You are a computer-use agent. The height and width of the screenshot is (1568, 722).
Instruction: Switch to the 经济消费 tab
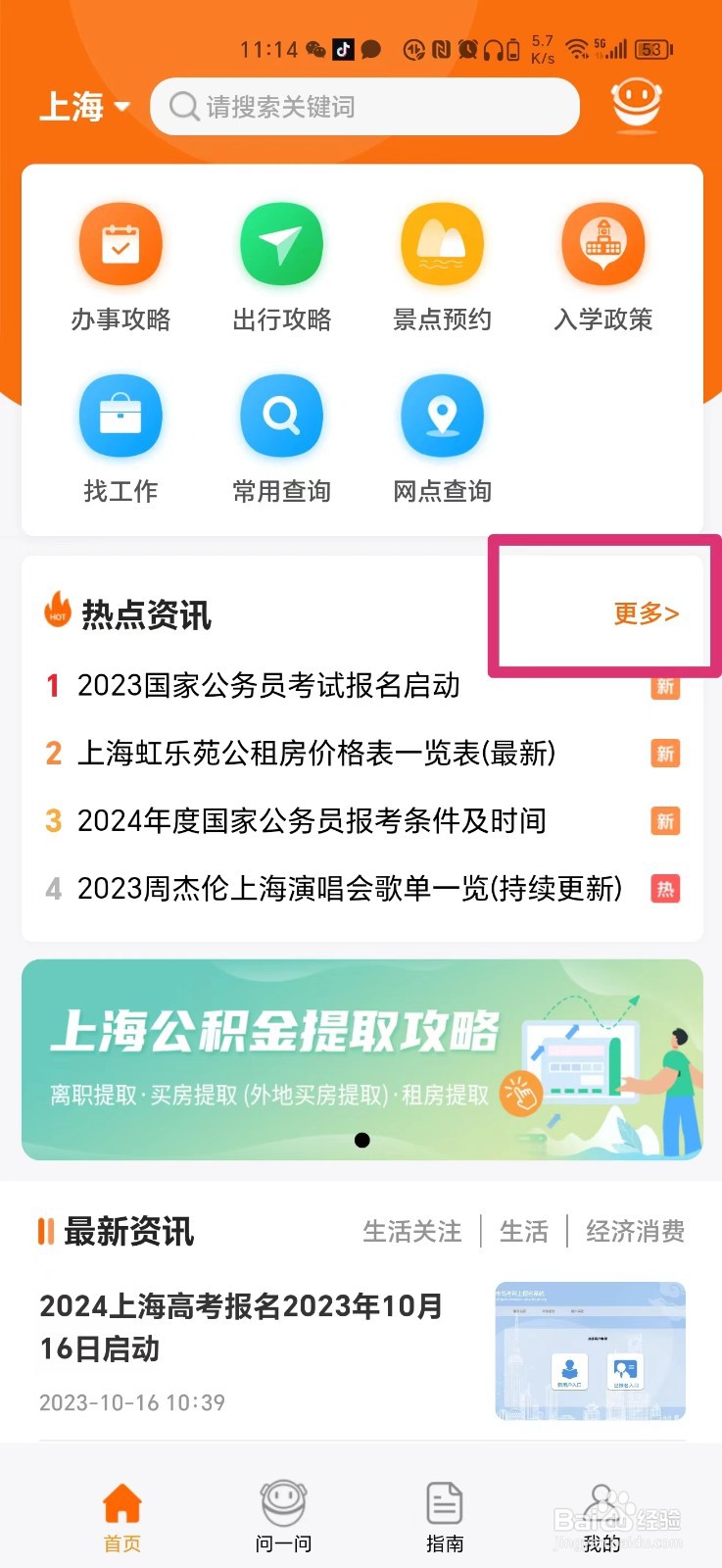pos(635,1231)
